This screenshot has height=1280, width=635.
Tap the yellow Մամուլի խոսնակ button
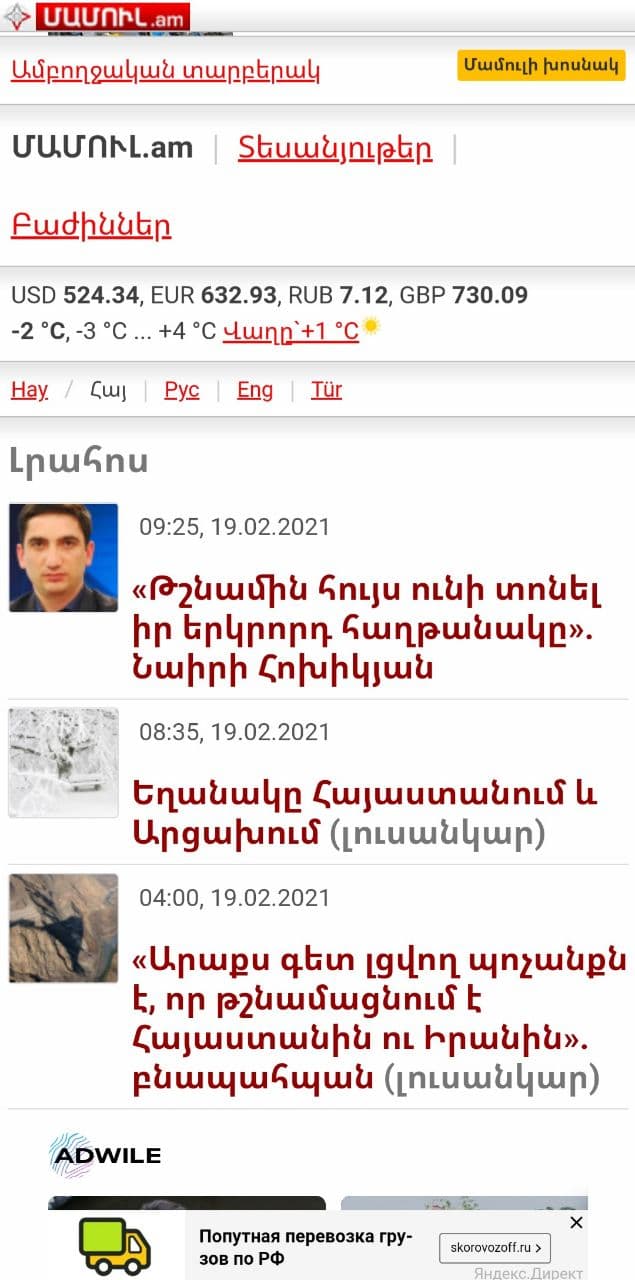(x=541, y=65)
